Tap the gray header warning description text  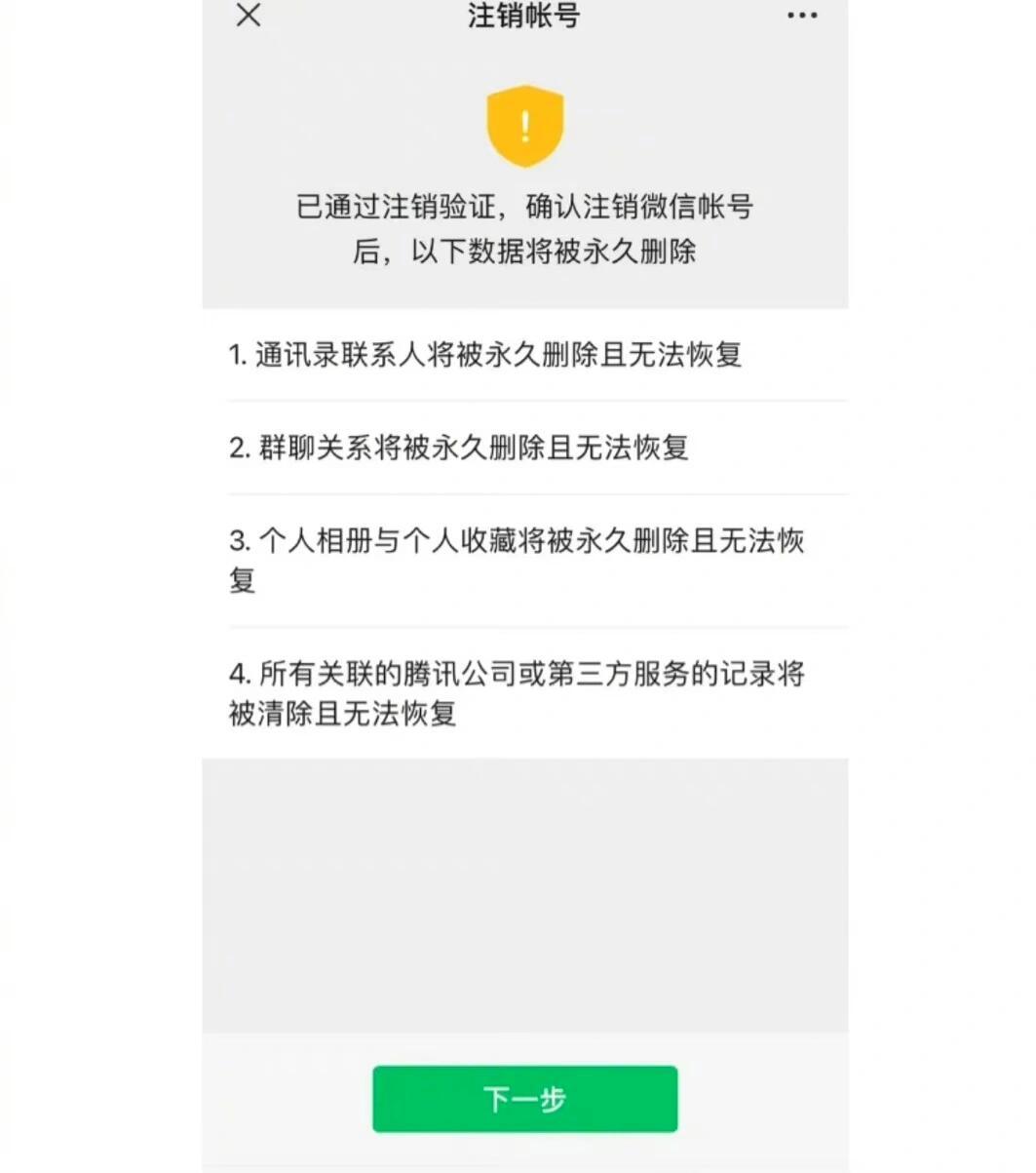point(524,227)
